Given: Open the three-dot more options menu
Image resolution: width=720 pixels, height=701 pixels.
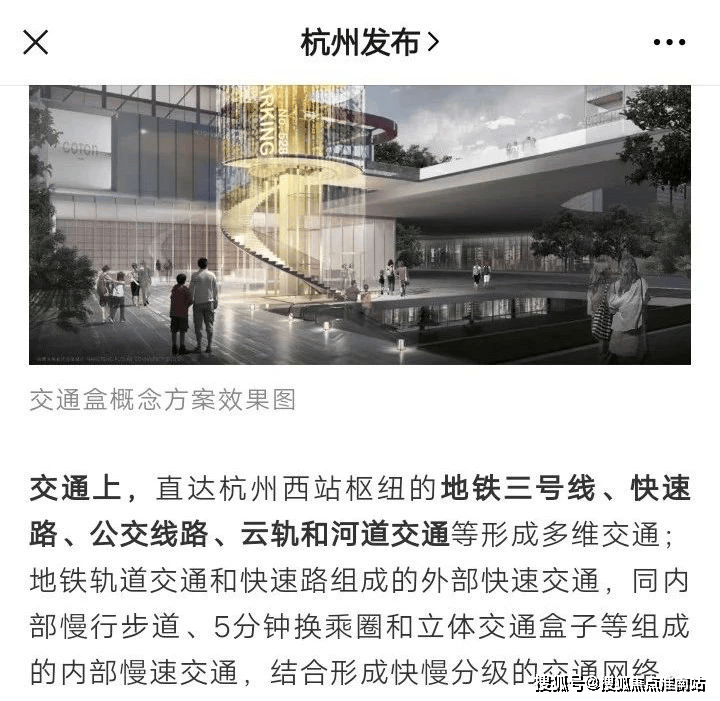Looking at the screenshot, I should (669, 42).
